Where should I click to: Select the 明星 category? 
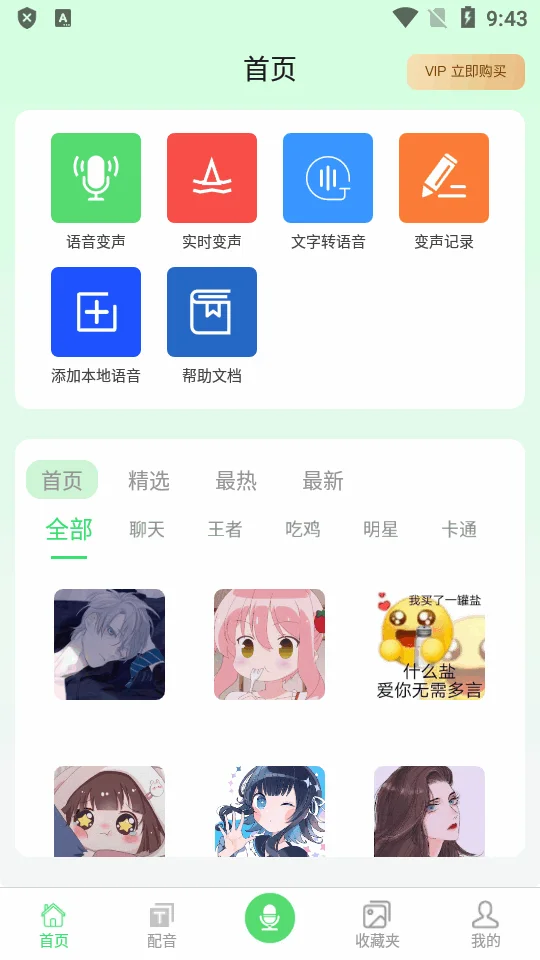click(x=380, y=529)
